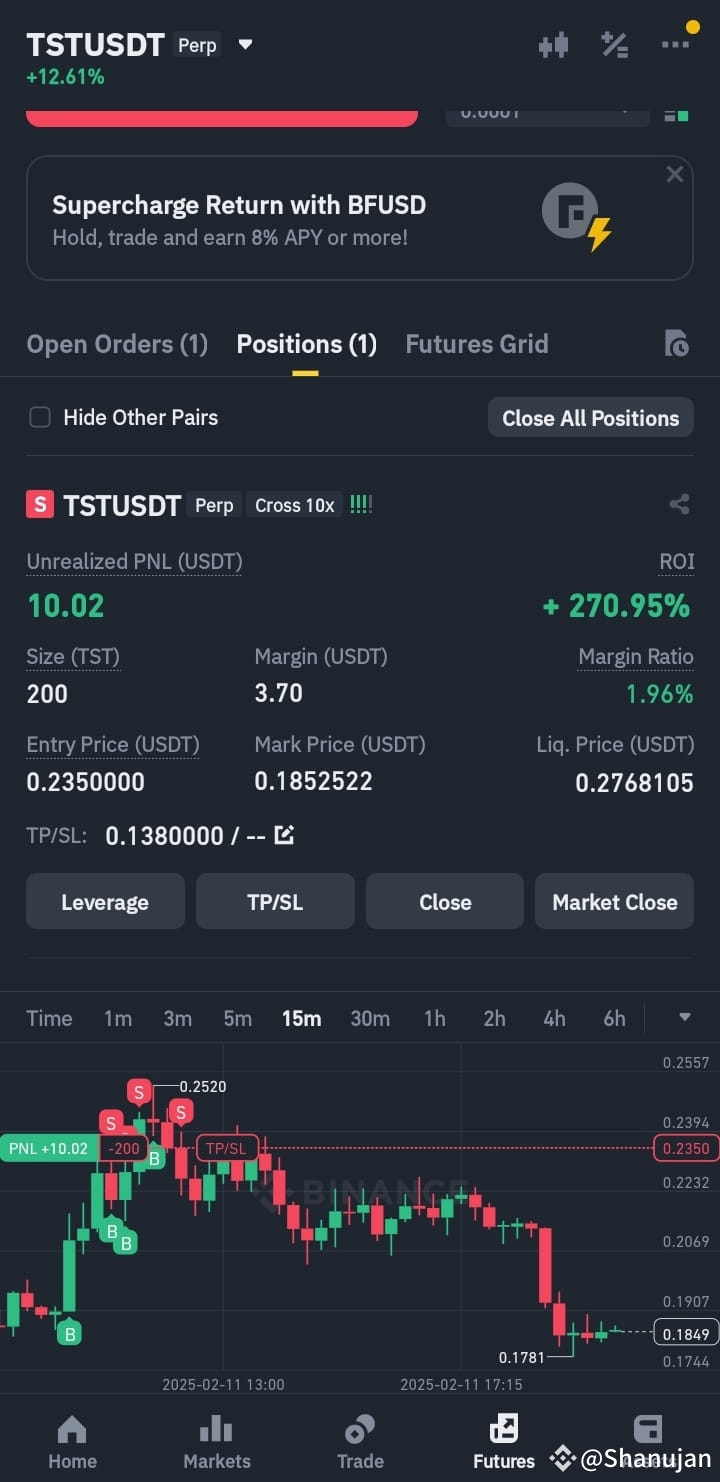Open order history via document-clock icon
The width and height of the screenshot is (720, 1482).
pos(676,344)
